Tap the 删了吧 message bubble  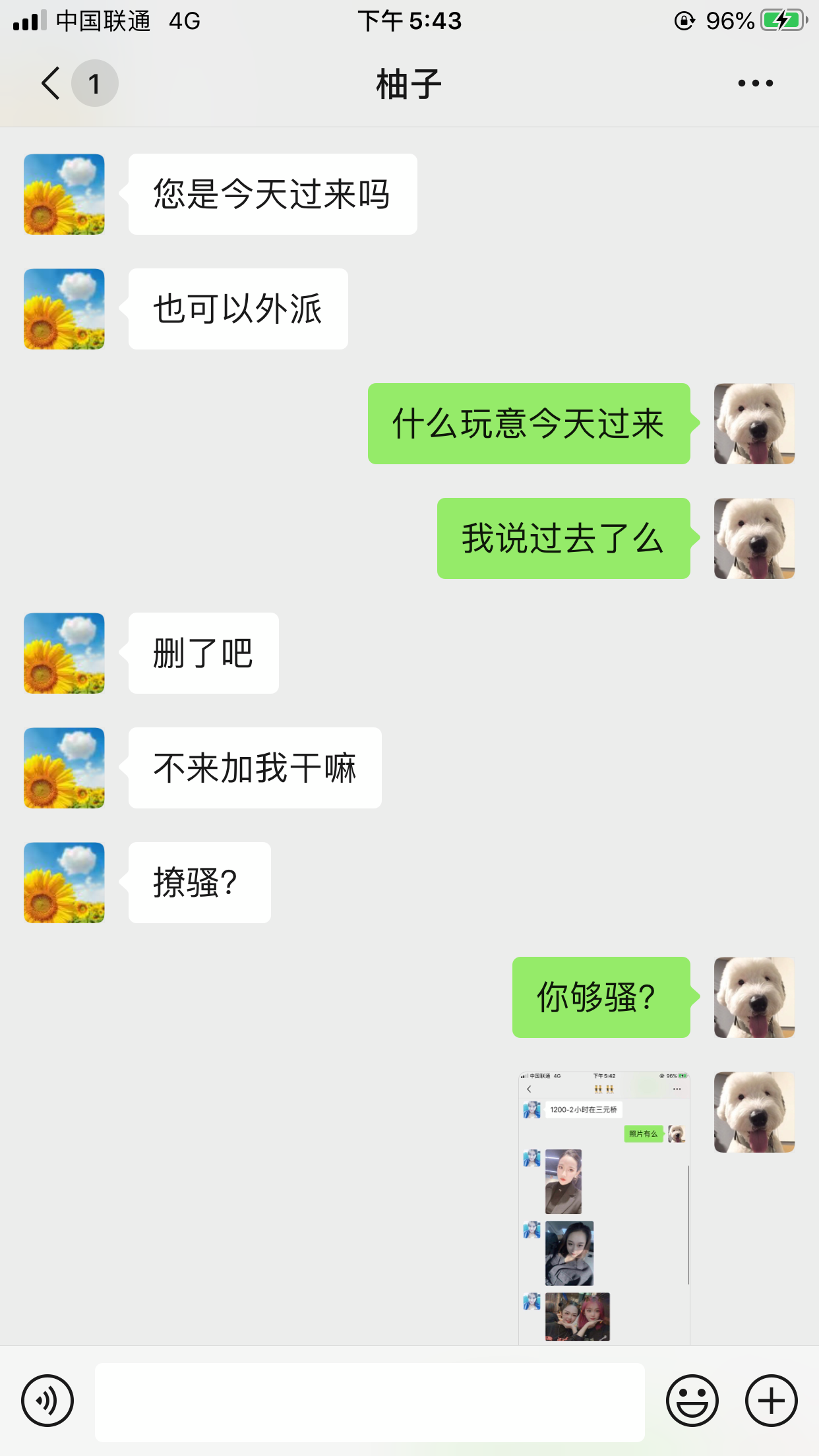[202, 652]
